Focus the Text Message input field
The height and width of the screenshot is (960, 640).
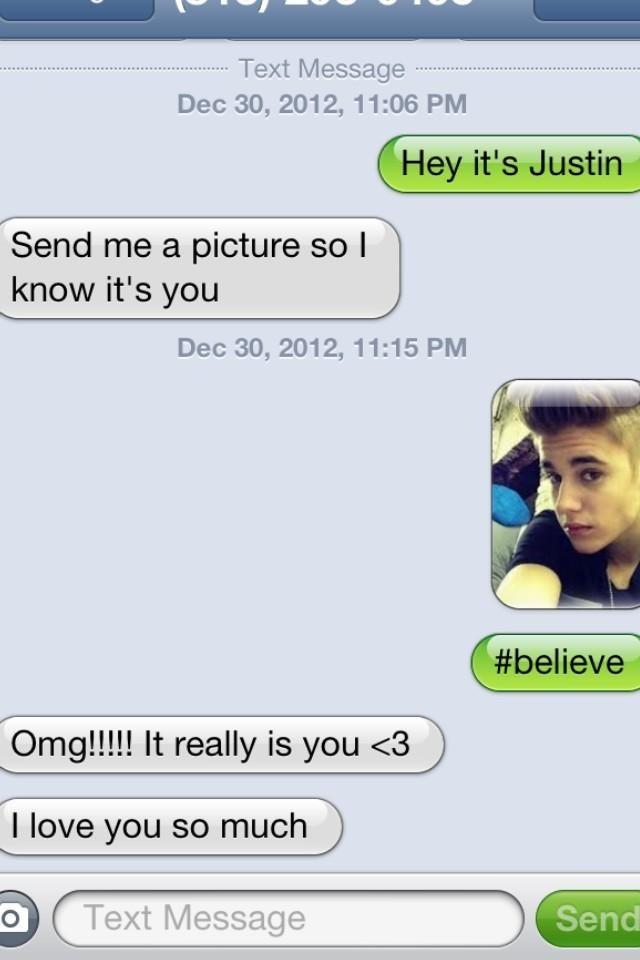click(288, 918)
